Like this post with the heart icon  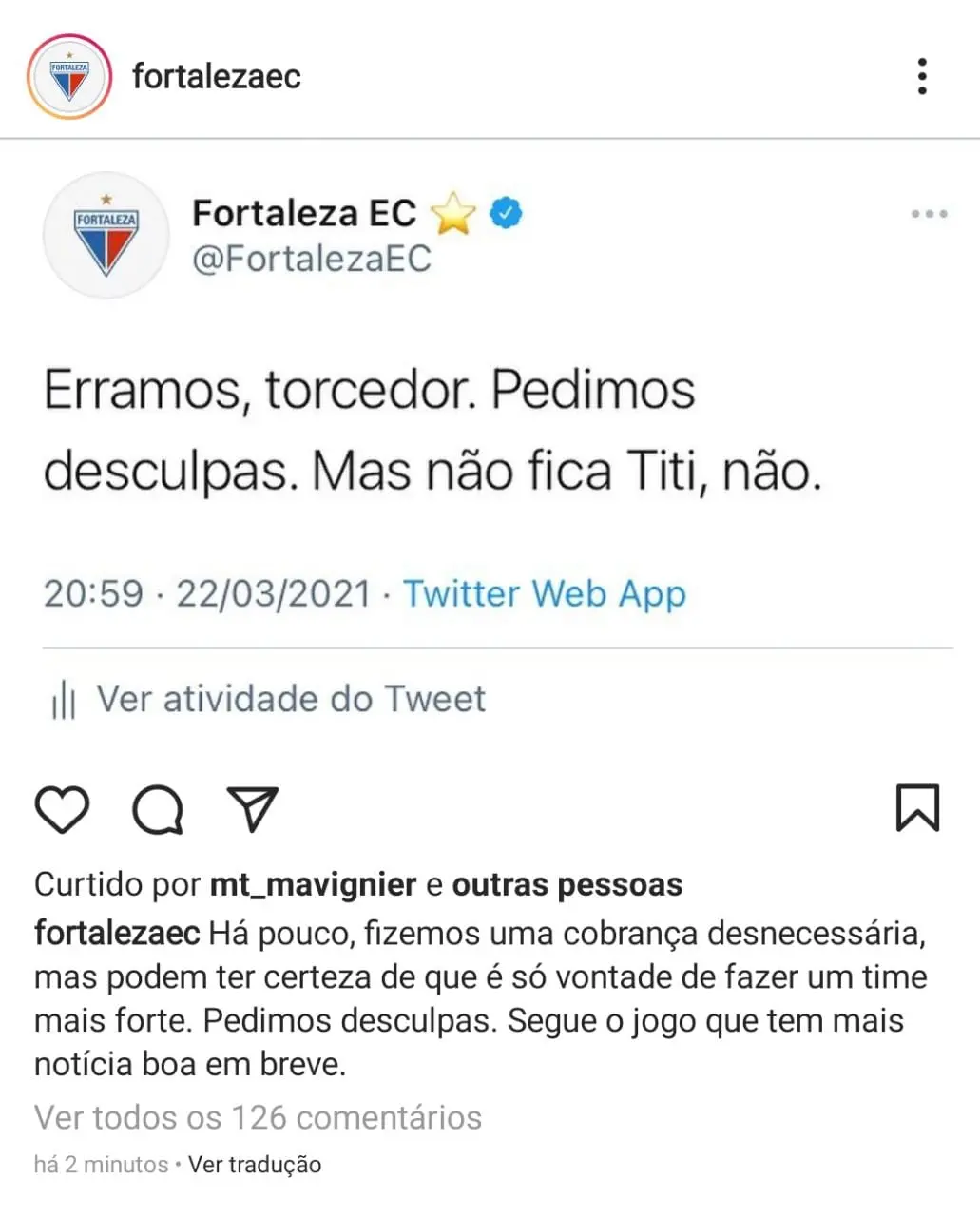(62, 810)
